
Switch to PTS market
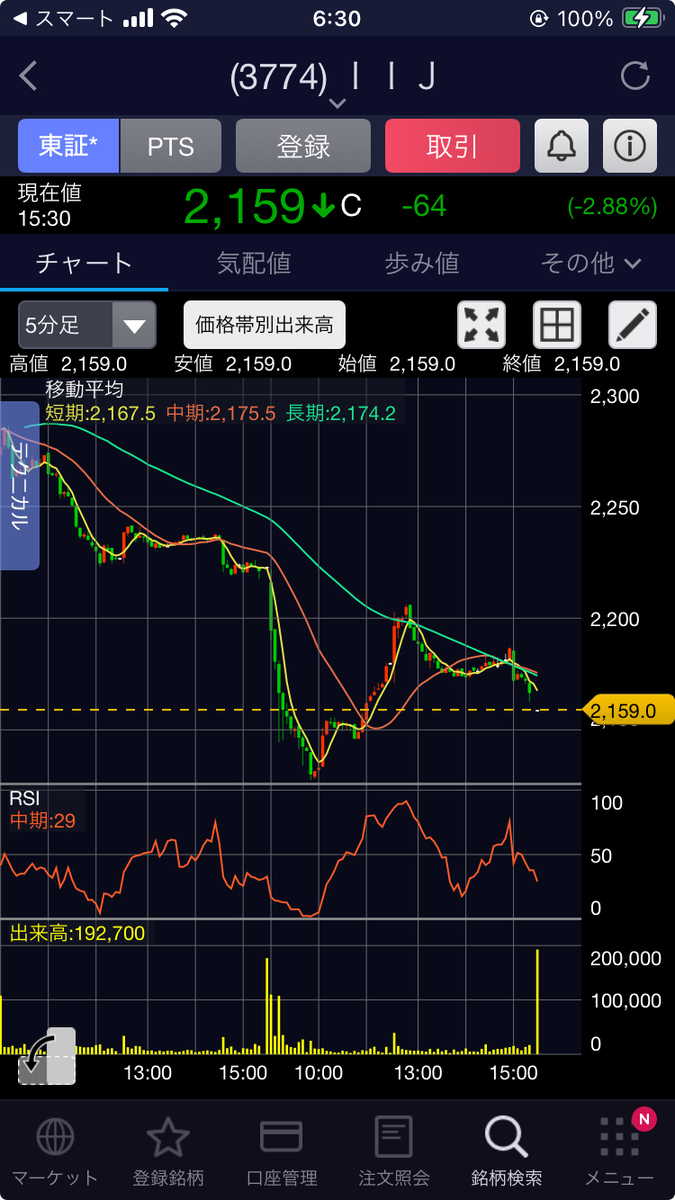(x=171, y=146)
